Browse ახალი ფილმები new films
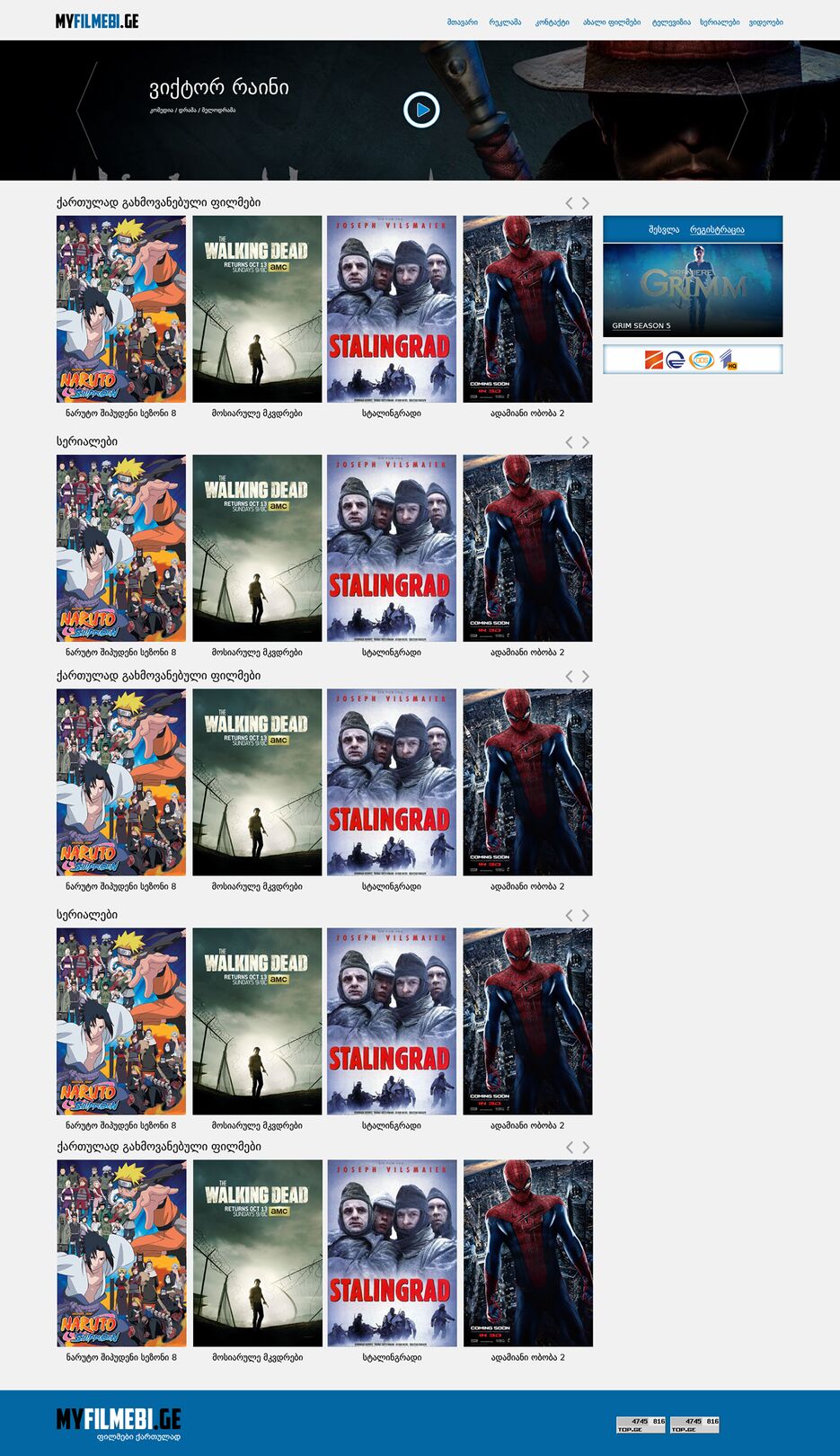Viewport: 840px width, 1456px height. [611, 22]
